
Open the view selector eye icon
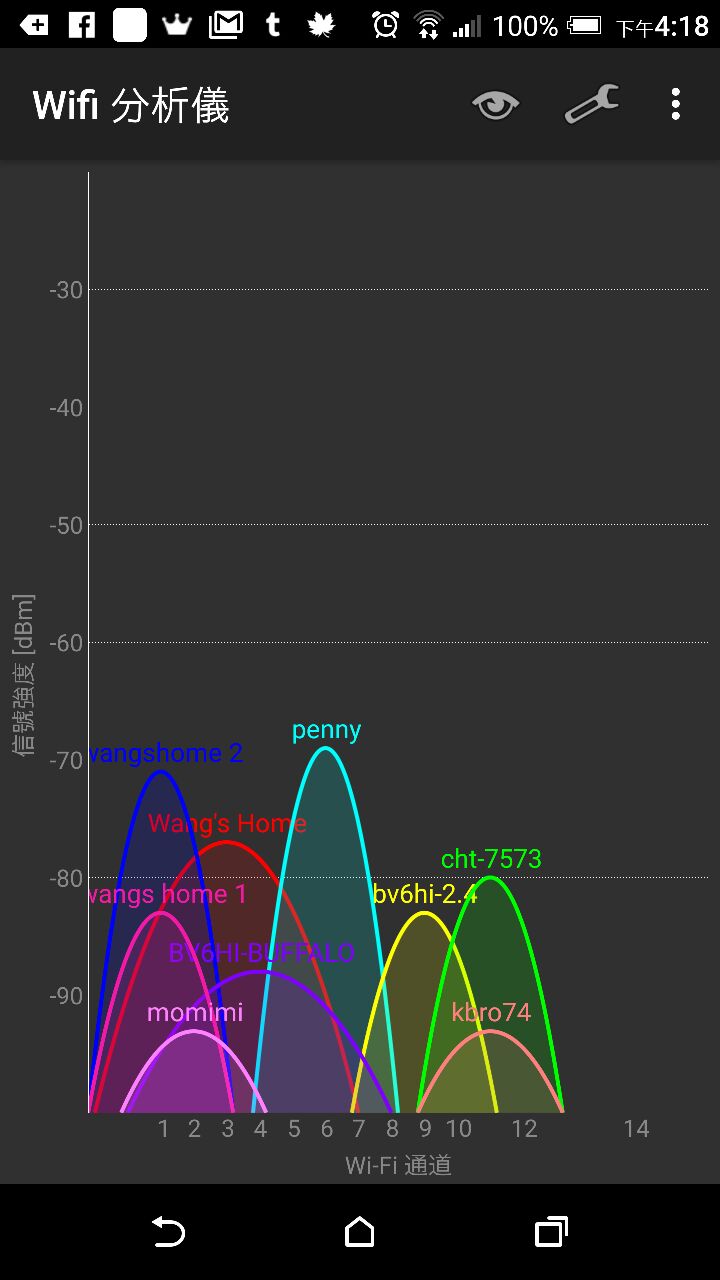[x=496, y=104]
